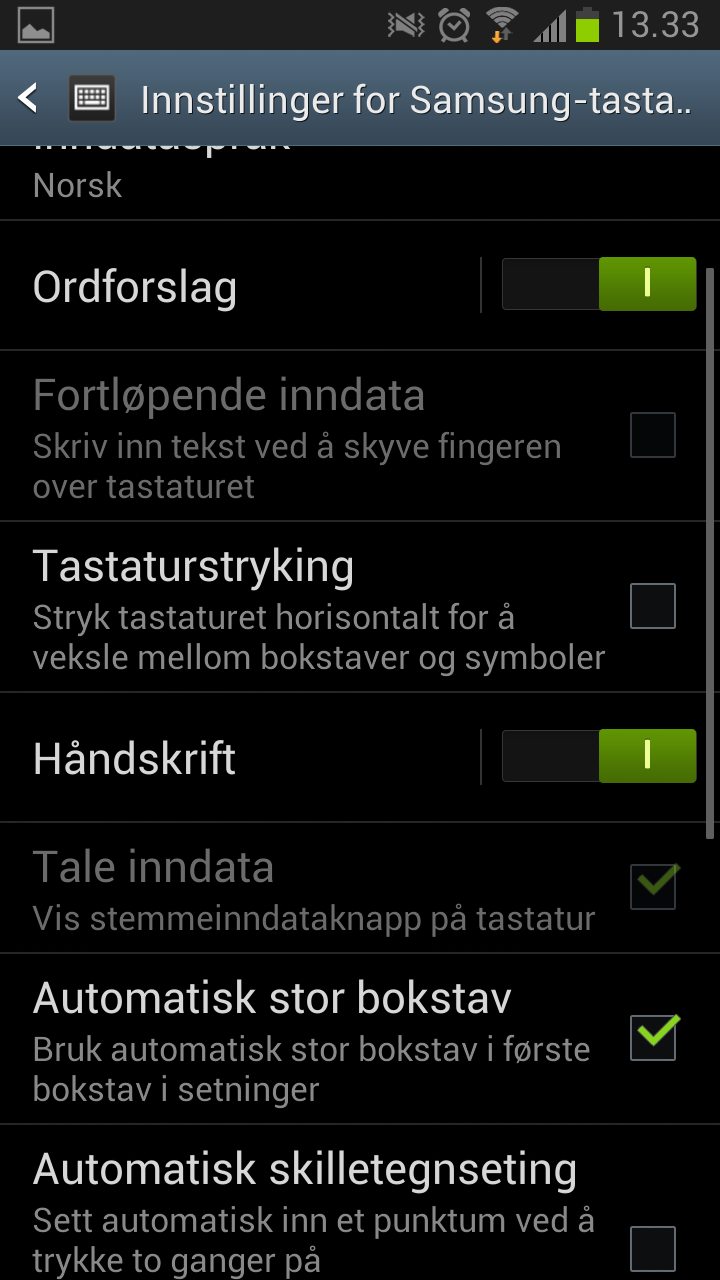Image resolution: width=720 pixels, height=1280 pixels.
Task: Check the Automatisk skilletegnseting box
Action: (x=653, y=1249)
